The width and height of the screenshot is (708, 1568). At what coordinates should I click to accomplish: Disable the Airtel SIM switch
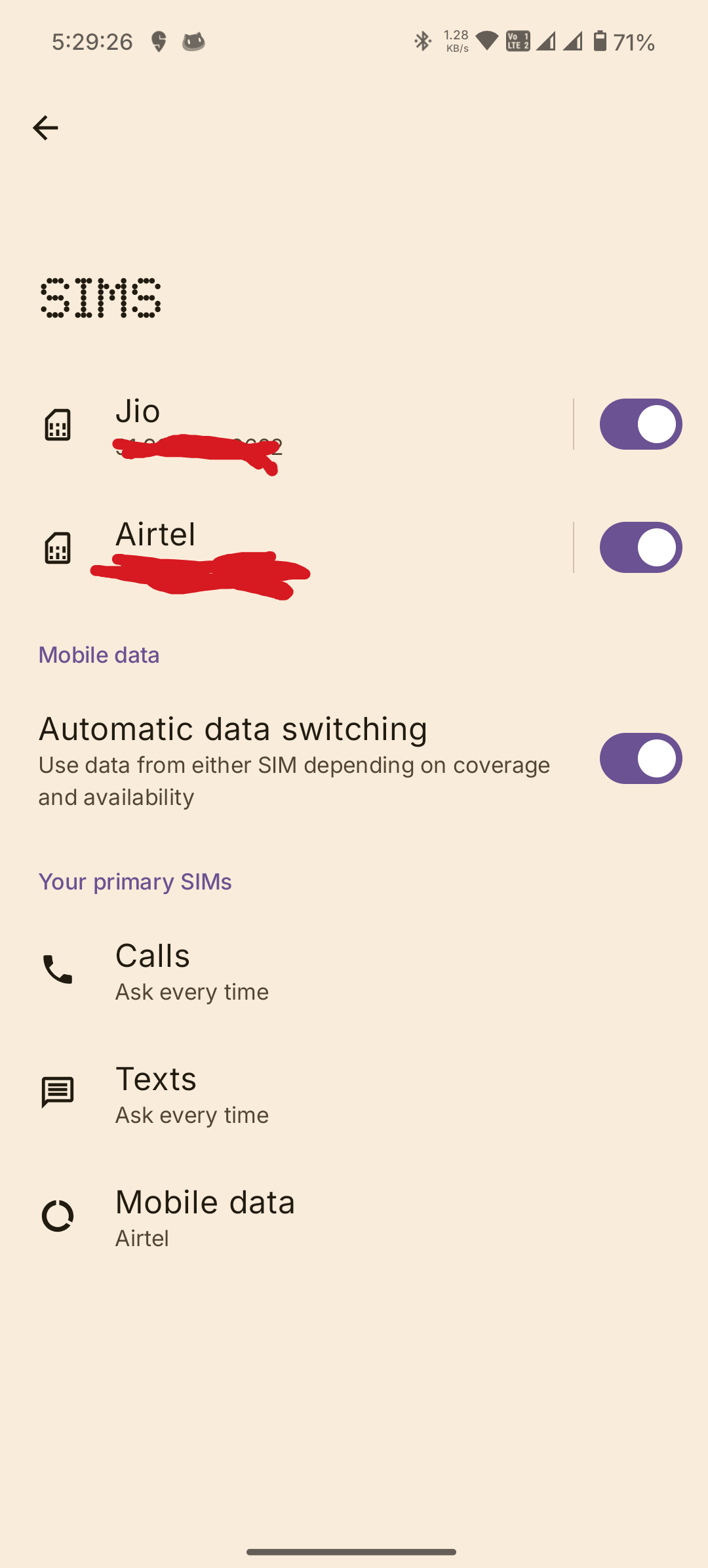pyautogui.click(x=640, y=547)
